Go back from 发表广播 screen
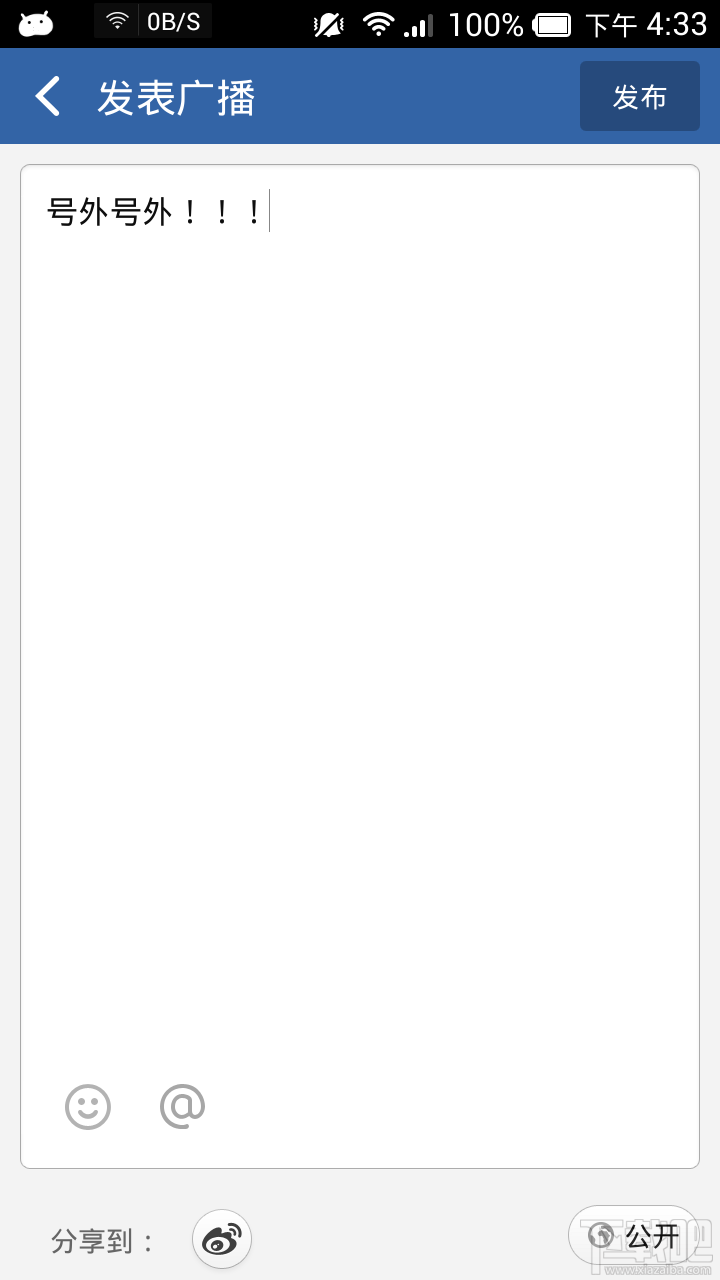This screenshot has width=720, height=1280. 48,97
